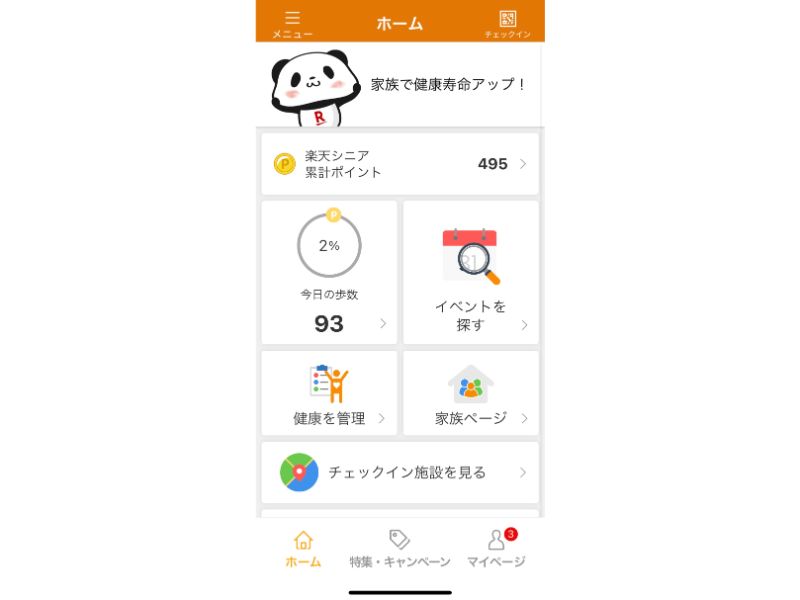Screen dimensions: 800x600
Task: Open the メニュー drawer menu
Action: [x=292, y=23]
